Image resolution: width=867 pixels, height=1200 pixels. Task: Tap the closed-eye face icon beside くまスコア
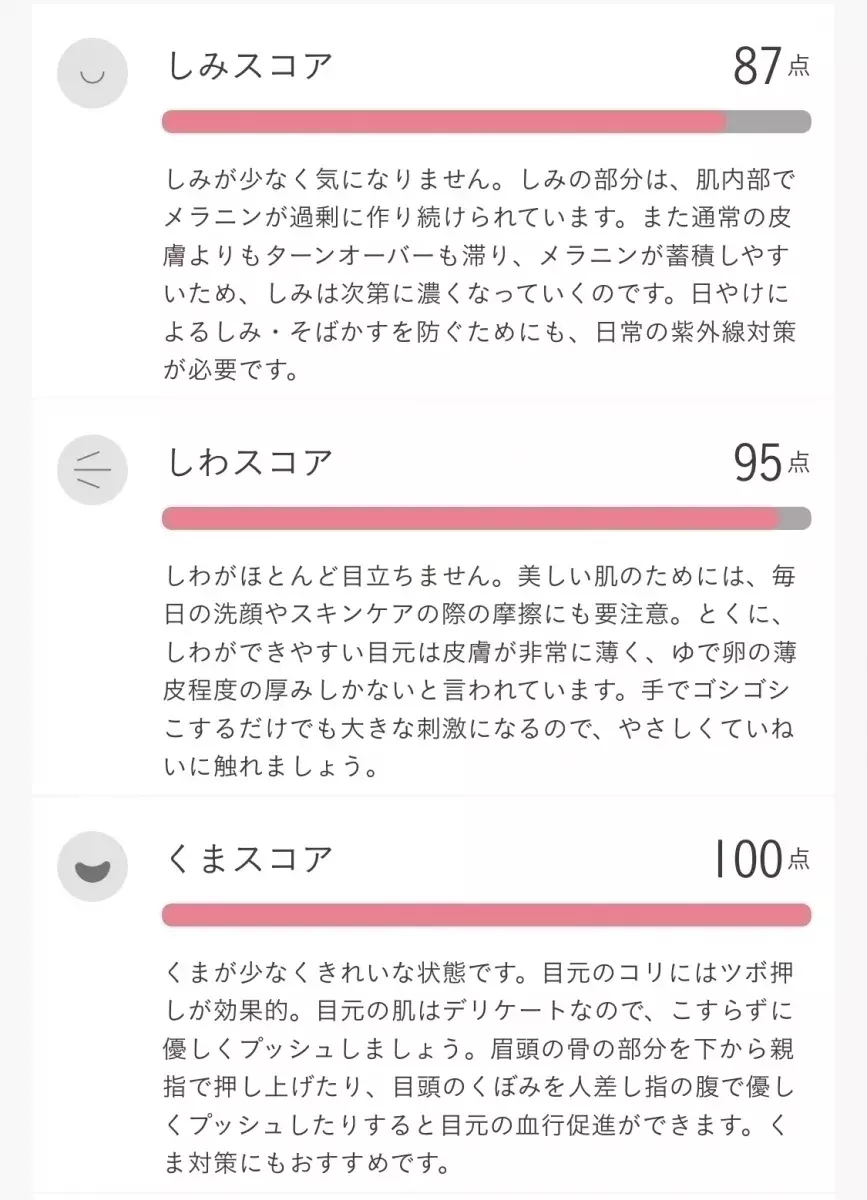coord(92,867)
